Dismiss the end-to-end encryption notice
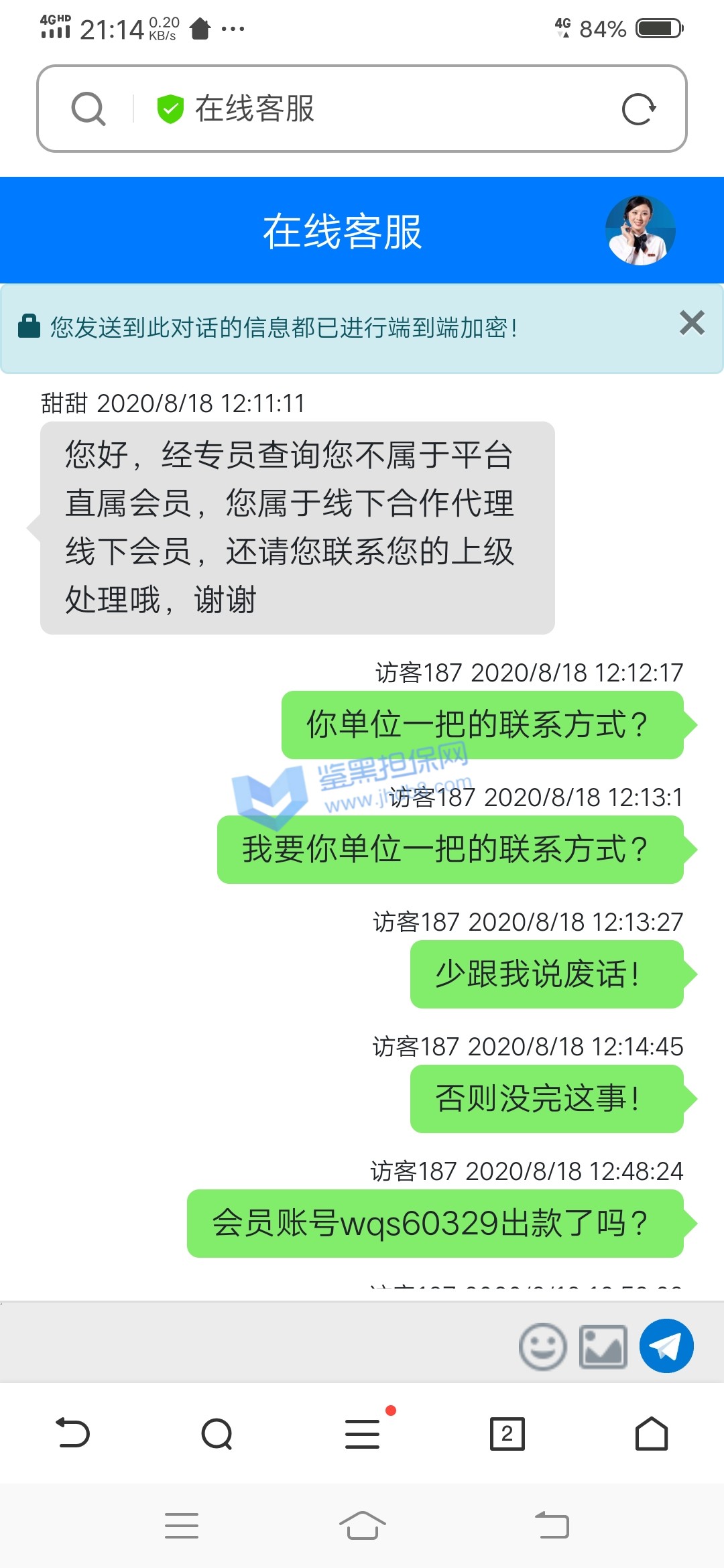The image size is (724, 1568). click(x=692, y=323)
